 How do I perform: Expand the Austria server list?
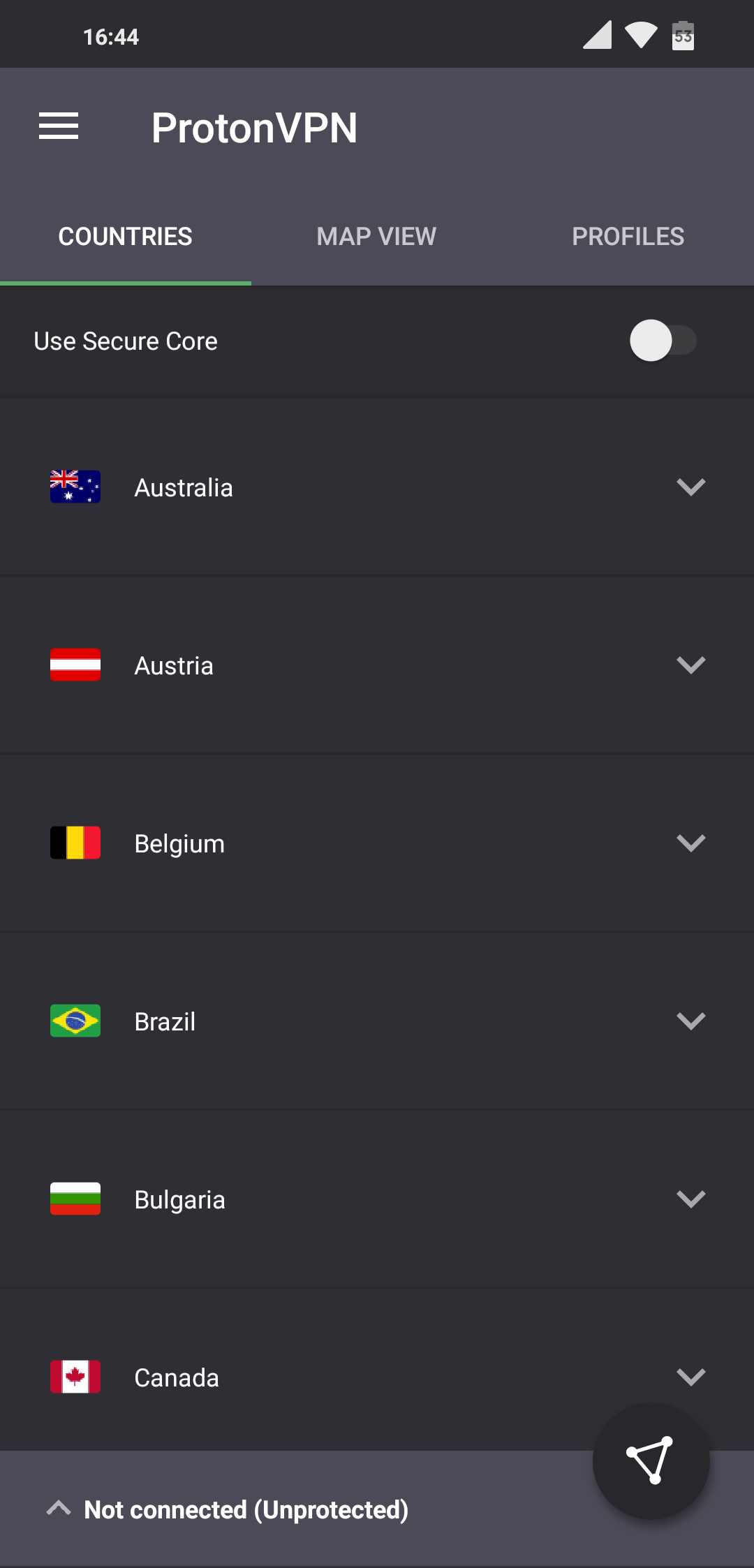pos(690,665)
